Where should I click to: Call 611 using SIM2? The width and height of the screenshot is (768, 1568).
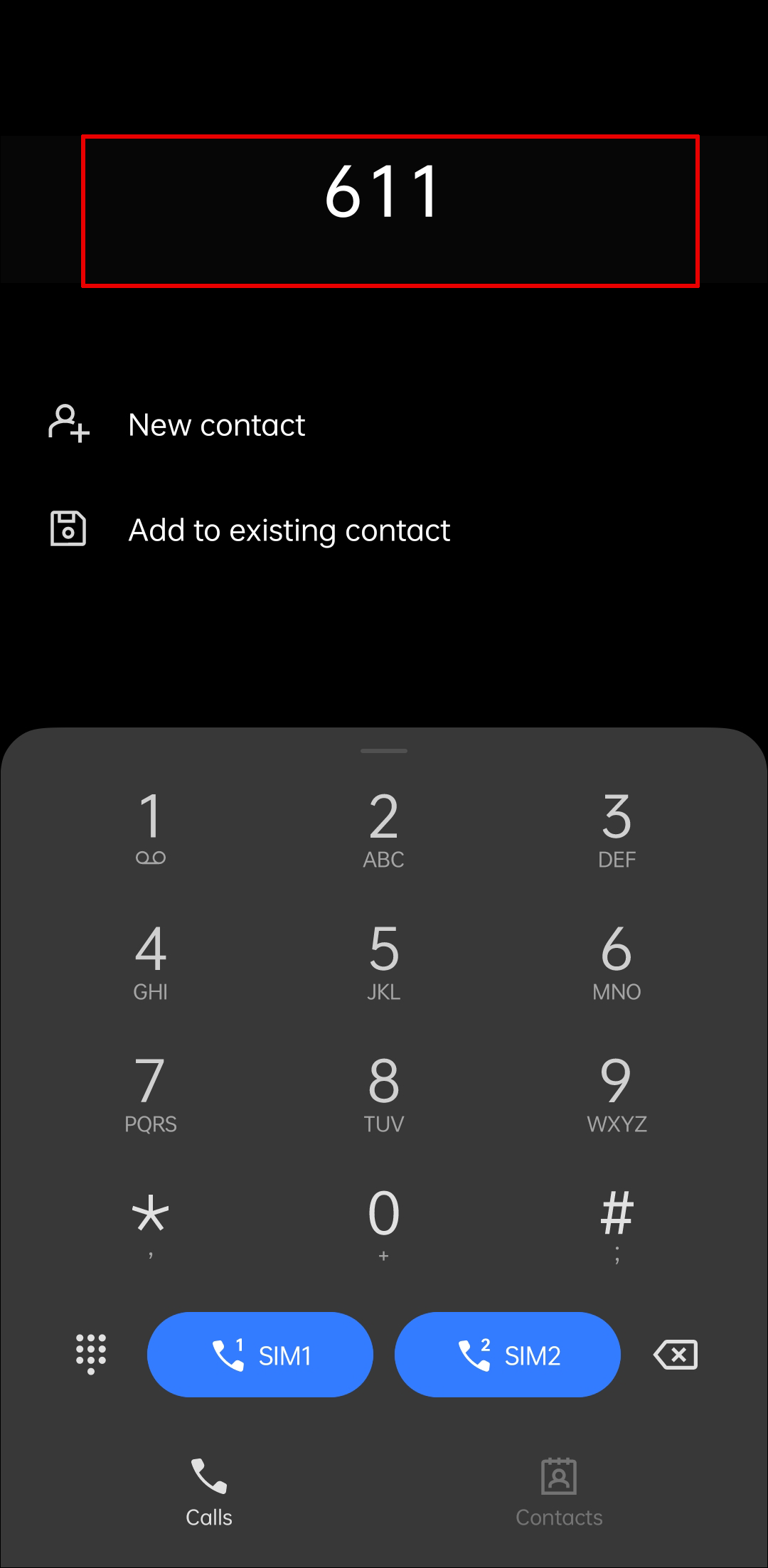[x=508, y=1355]
